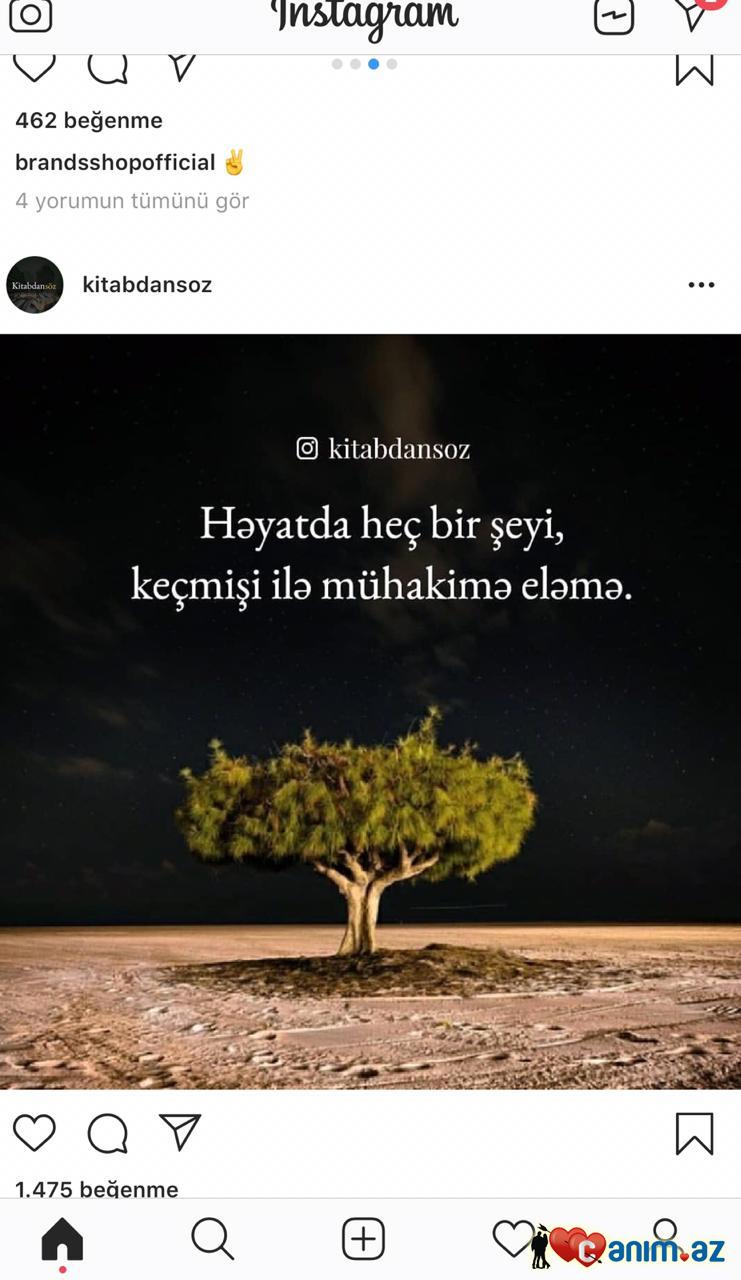Open kitabdansoz profile picture
Image resolution: width=741 pixels, height=1280 pixels.
[35, 285]
